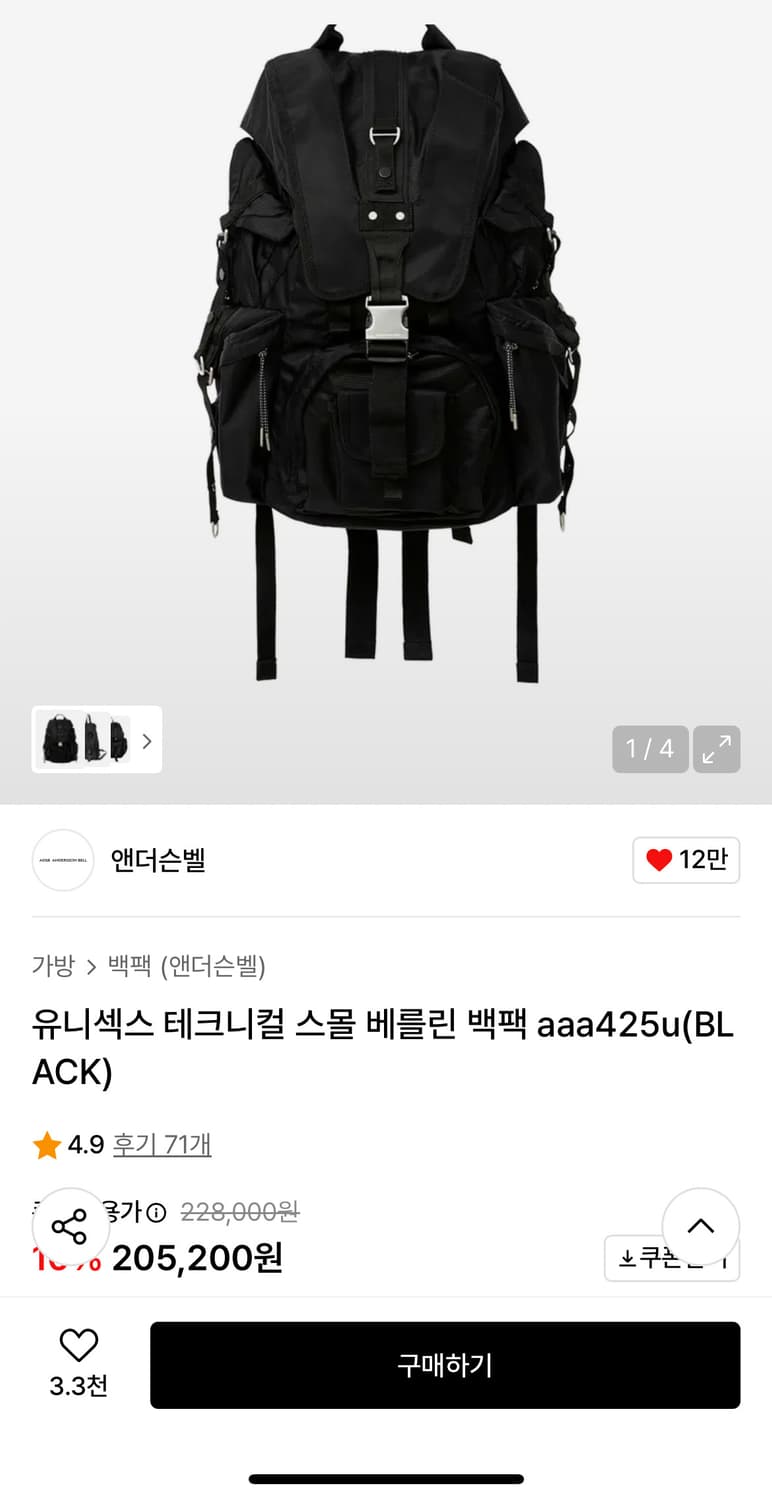The width and height of the screenshot is (772, 1500).
Task: Select the first product thumbnail
Action: tap(62, 739)
